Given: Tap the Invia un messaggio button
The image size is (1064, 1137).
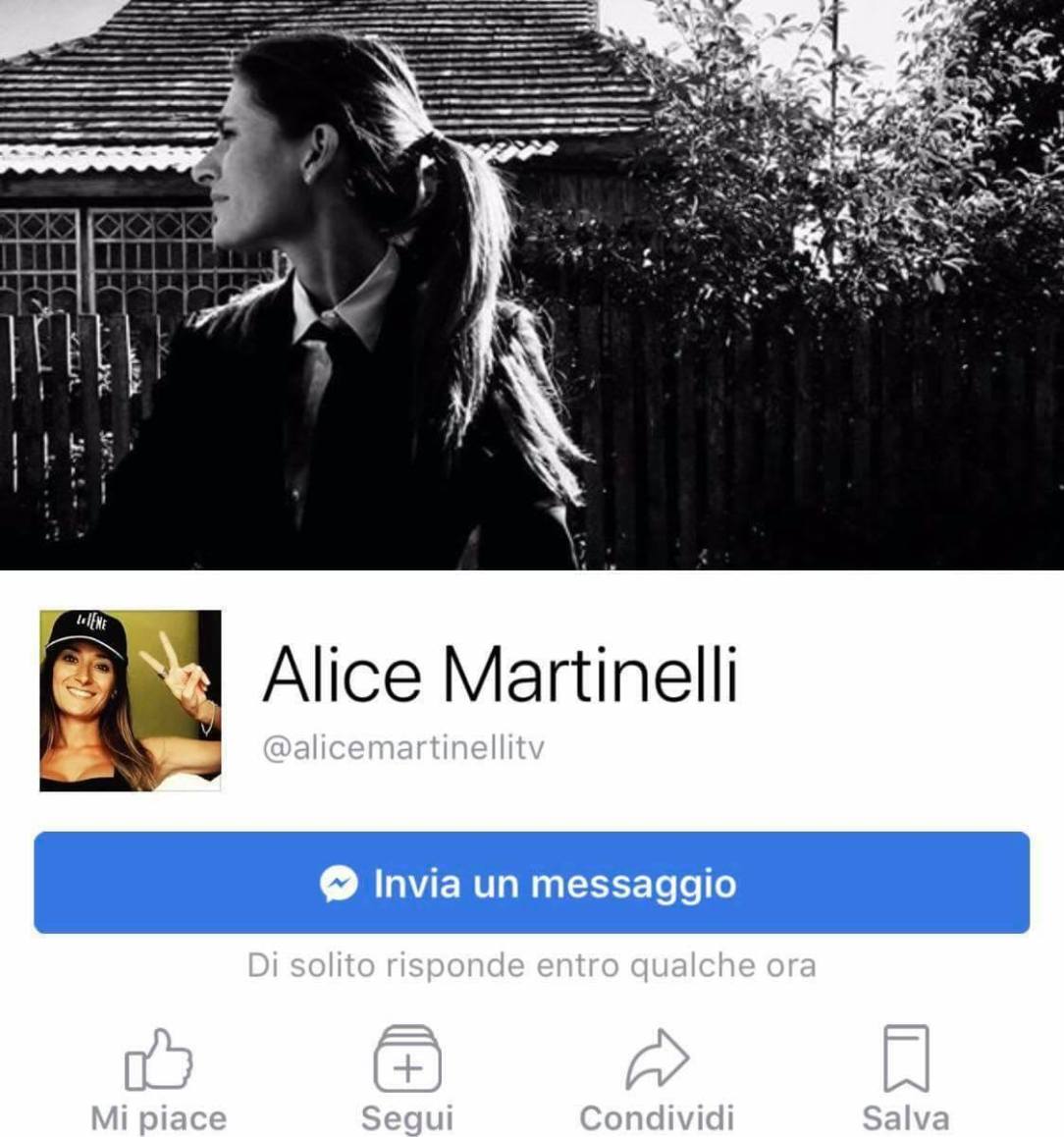Looking at the screenshot, I should (531, 883).
